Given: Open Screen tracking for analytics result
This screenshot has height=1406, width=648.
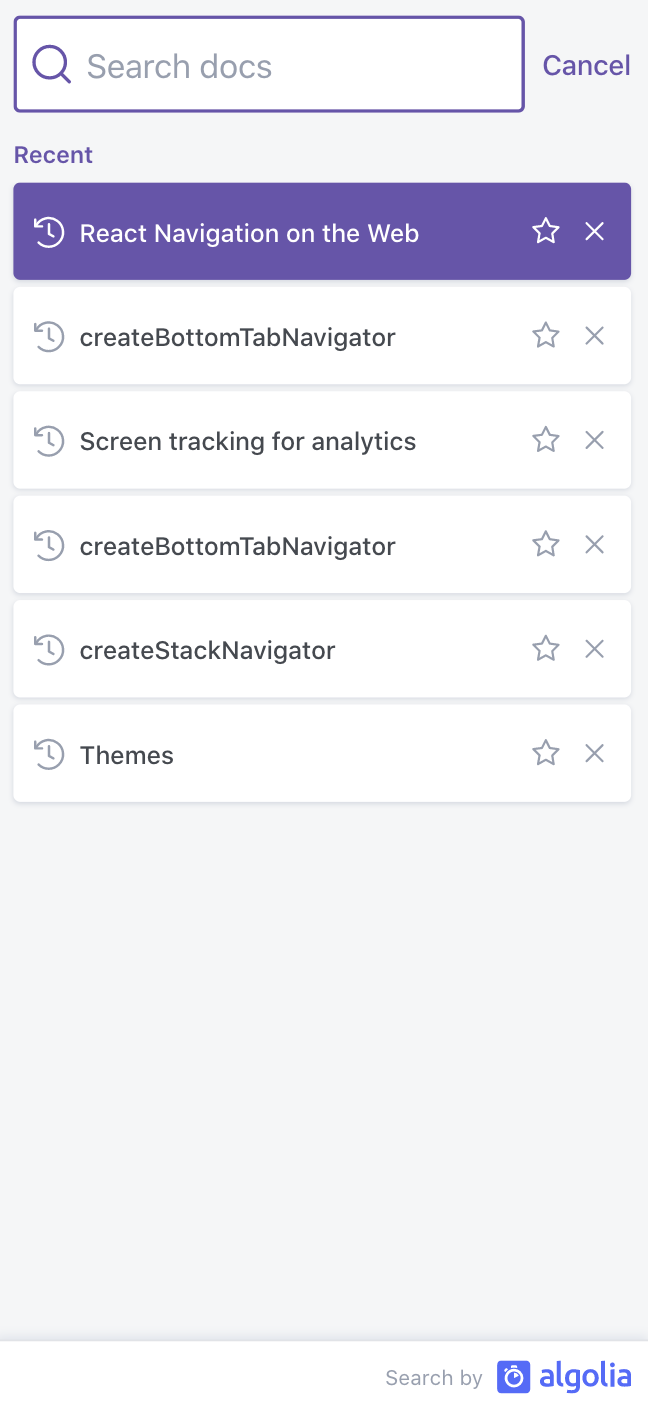Looking at the screenshot, I should point(322,441).
